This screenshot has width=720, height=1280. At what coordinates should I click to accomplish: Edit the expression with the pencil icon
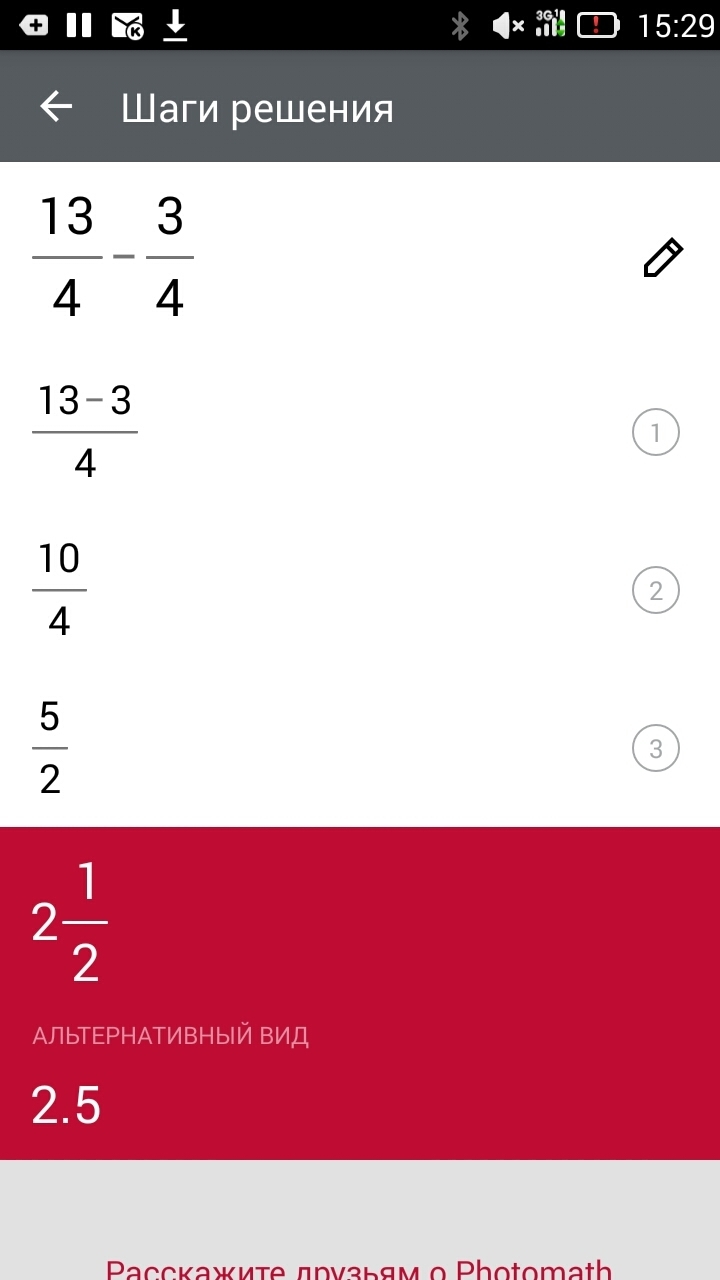[662, 257]
